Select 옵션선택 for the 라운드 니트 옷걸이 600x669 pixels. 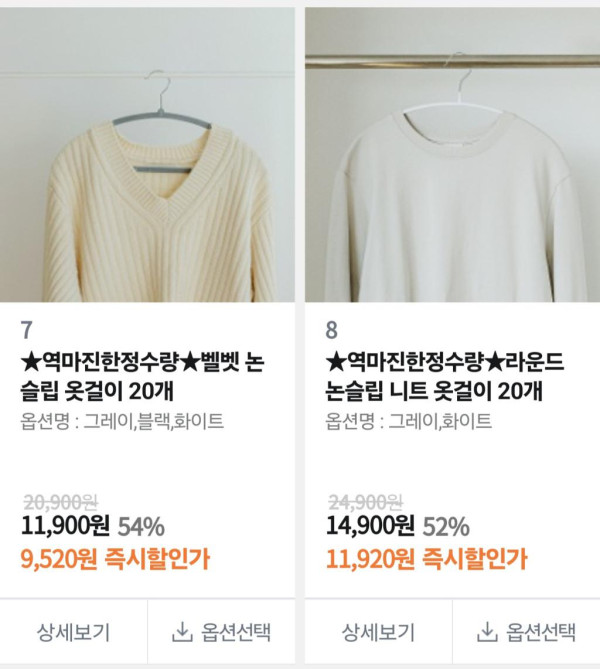[x=527, y=631]
